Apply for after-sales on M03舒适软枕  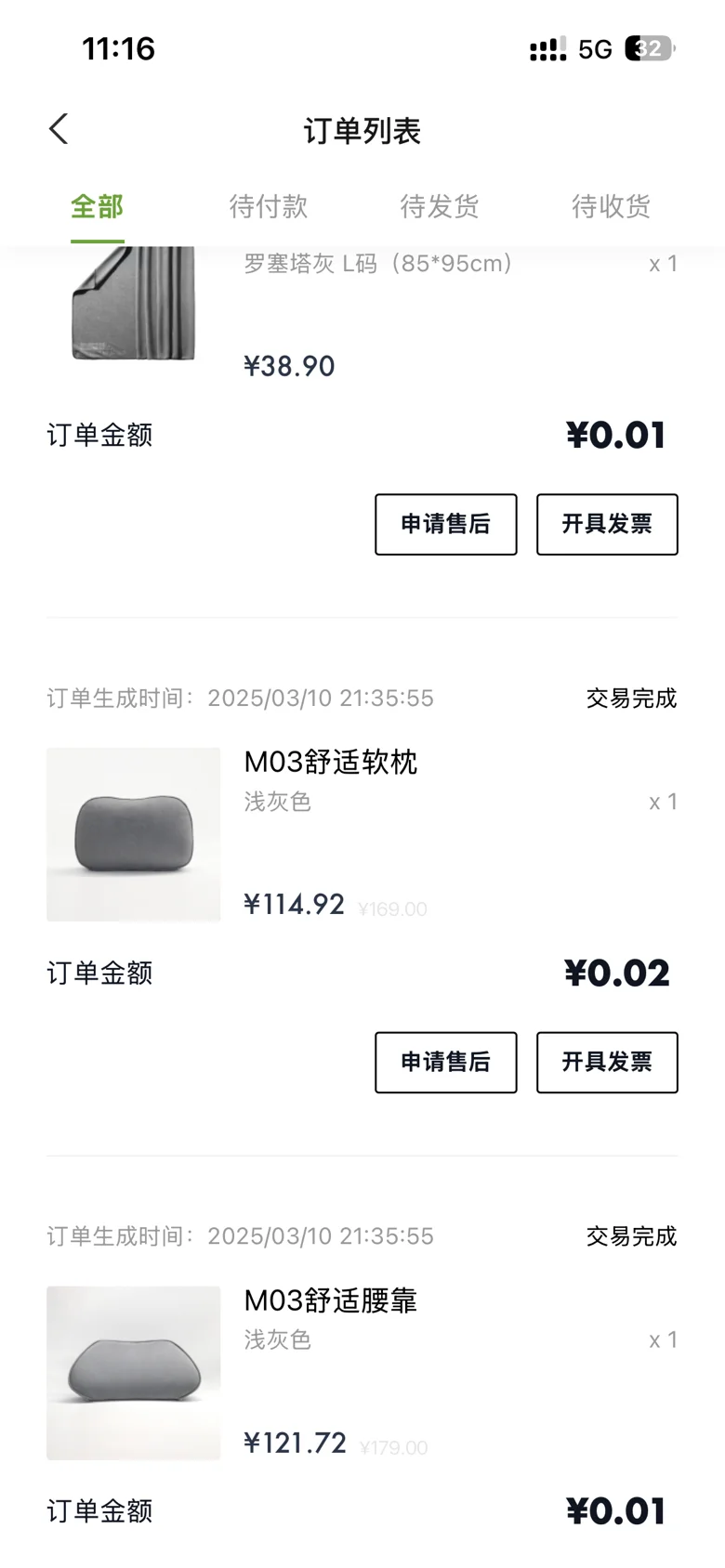click(x=445, y=1062)
